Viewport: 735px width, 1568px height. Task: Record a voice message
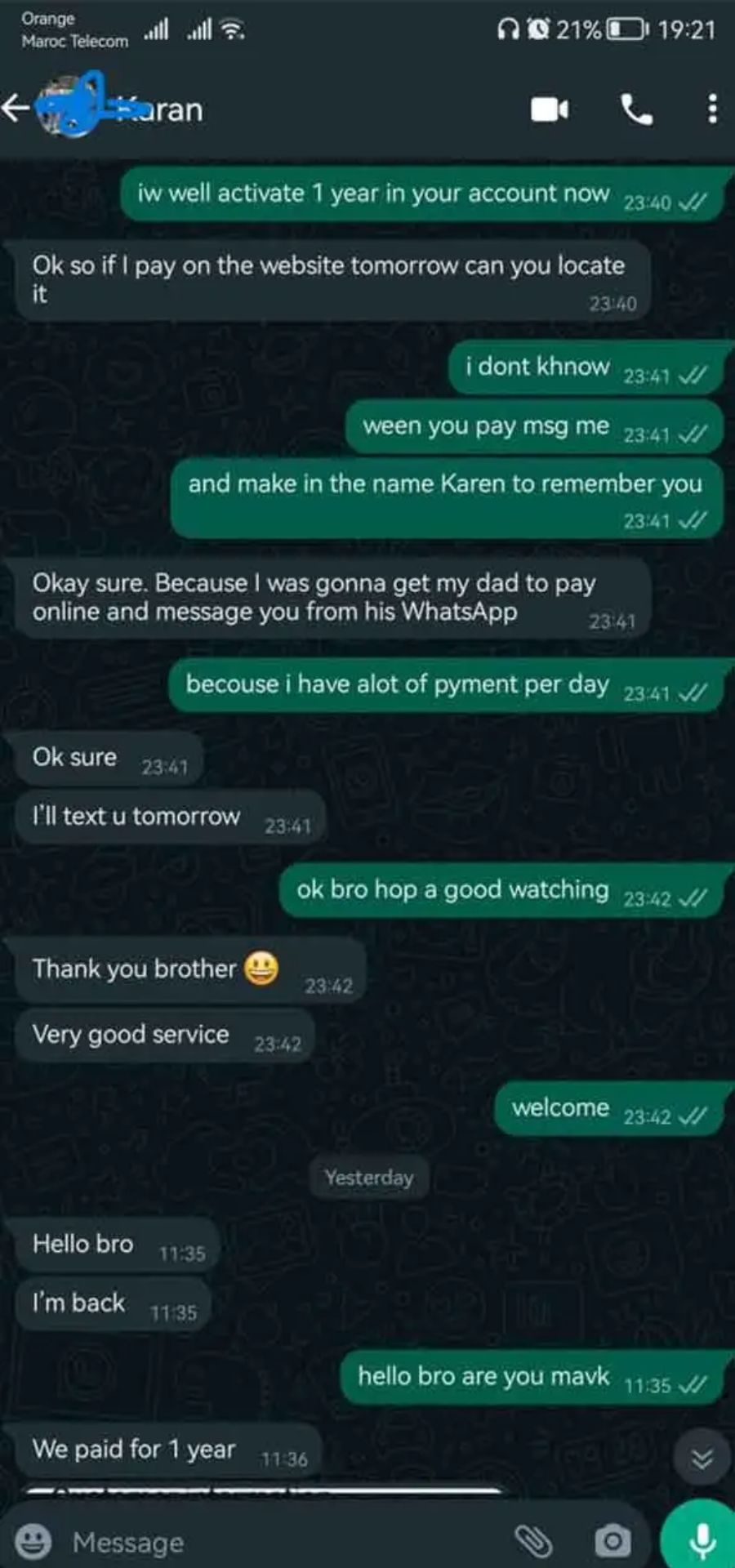tap(701, 1539)
